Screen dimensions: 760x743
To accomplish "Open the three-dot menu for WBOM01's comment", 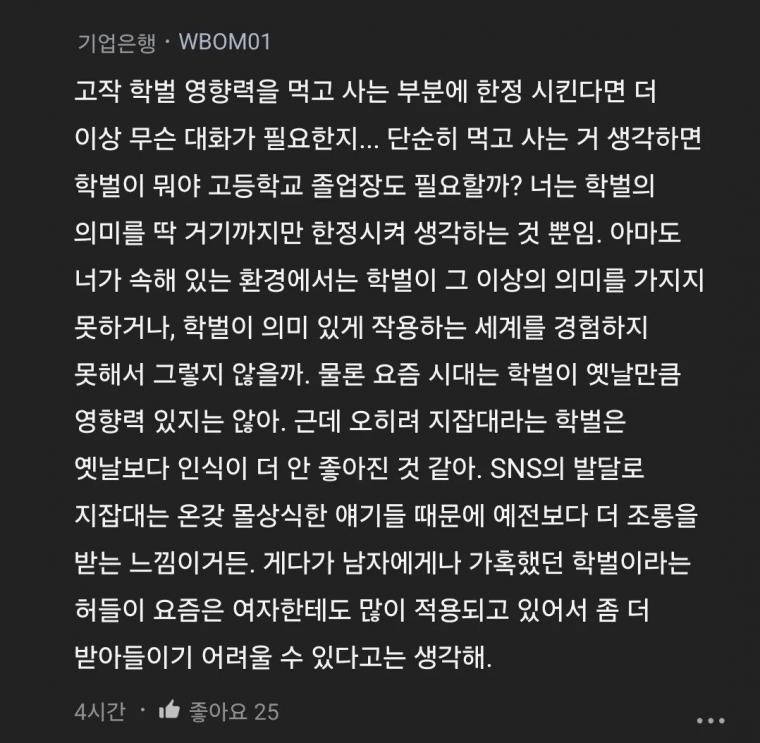I will point(710,720).
